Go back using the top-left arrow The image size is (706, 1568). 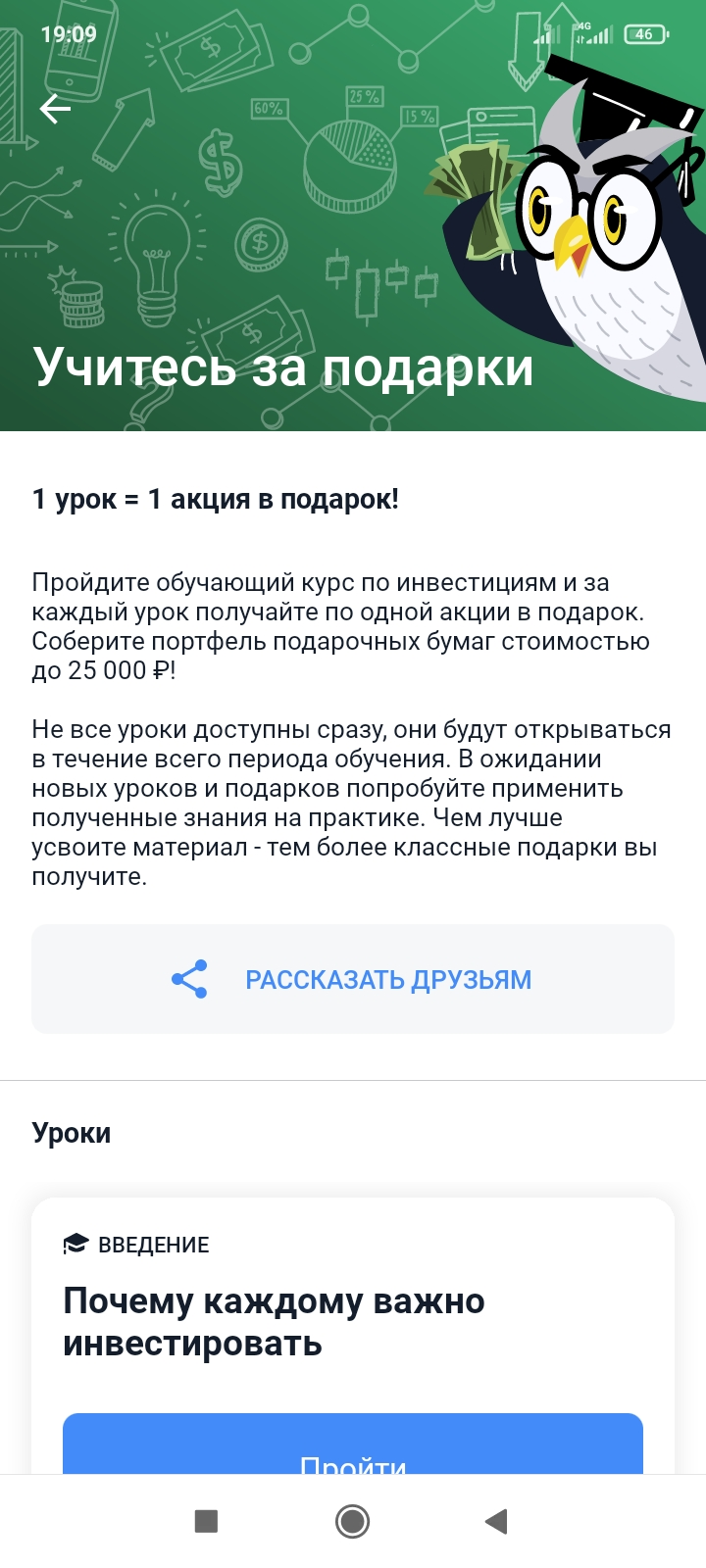55,109
